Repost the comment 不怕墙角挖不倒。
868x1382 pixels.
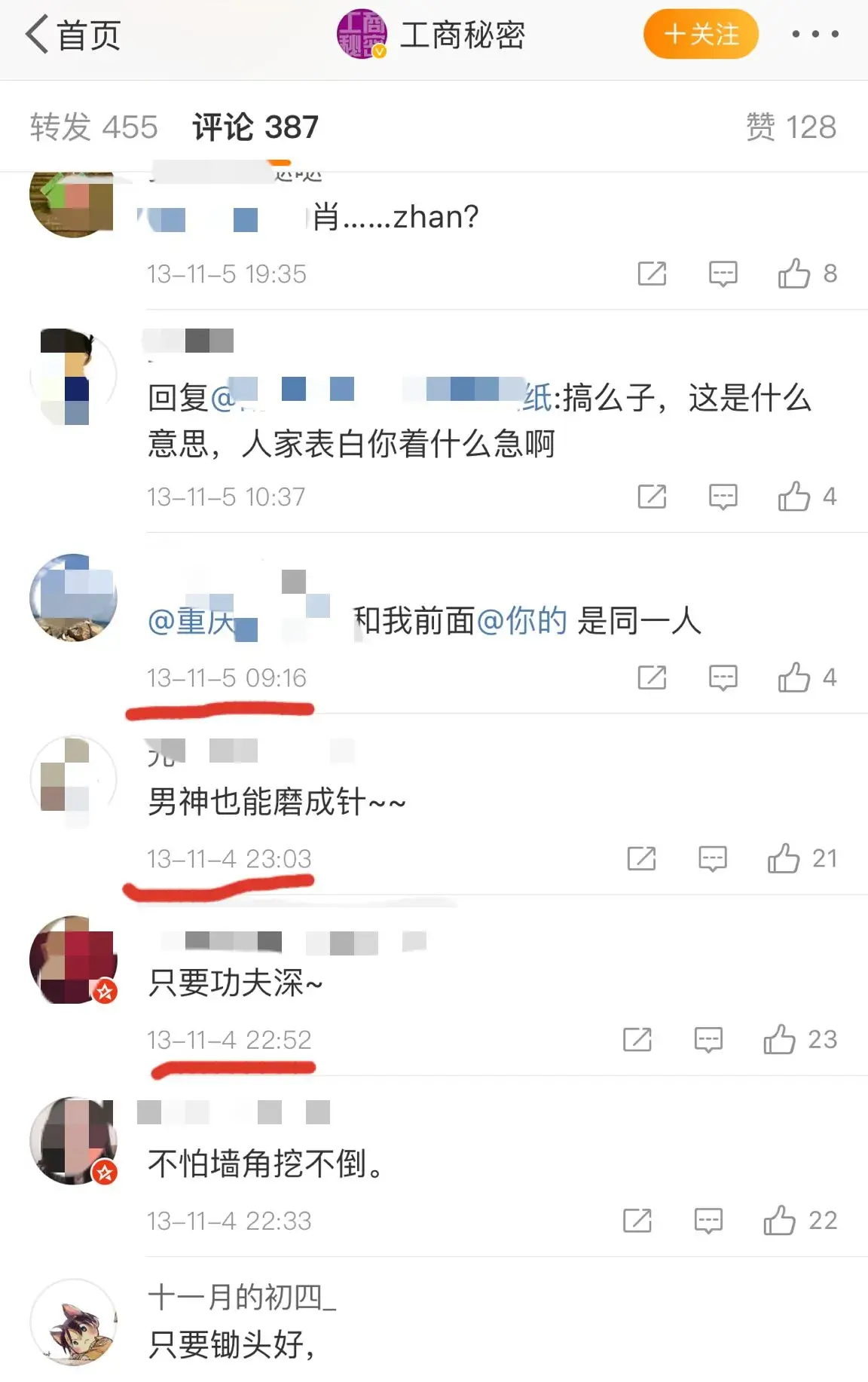637,1220
